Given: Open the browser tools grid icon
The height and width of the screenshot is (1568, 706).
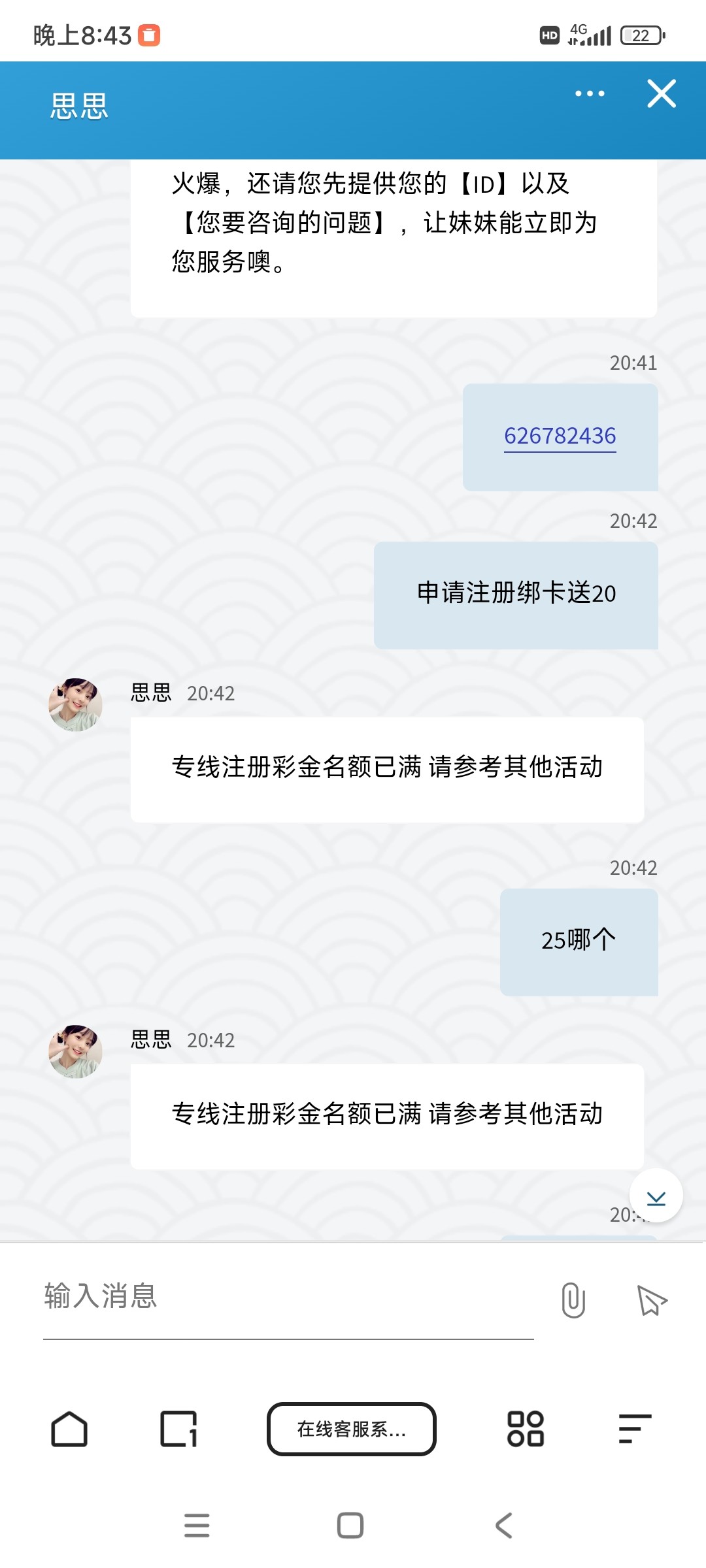Looking at the screenshot, I should pos(525,1429).
